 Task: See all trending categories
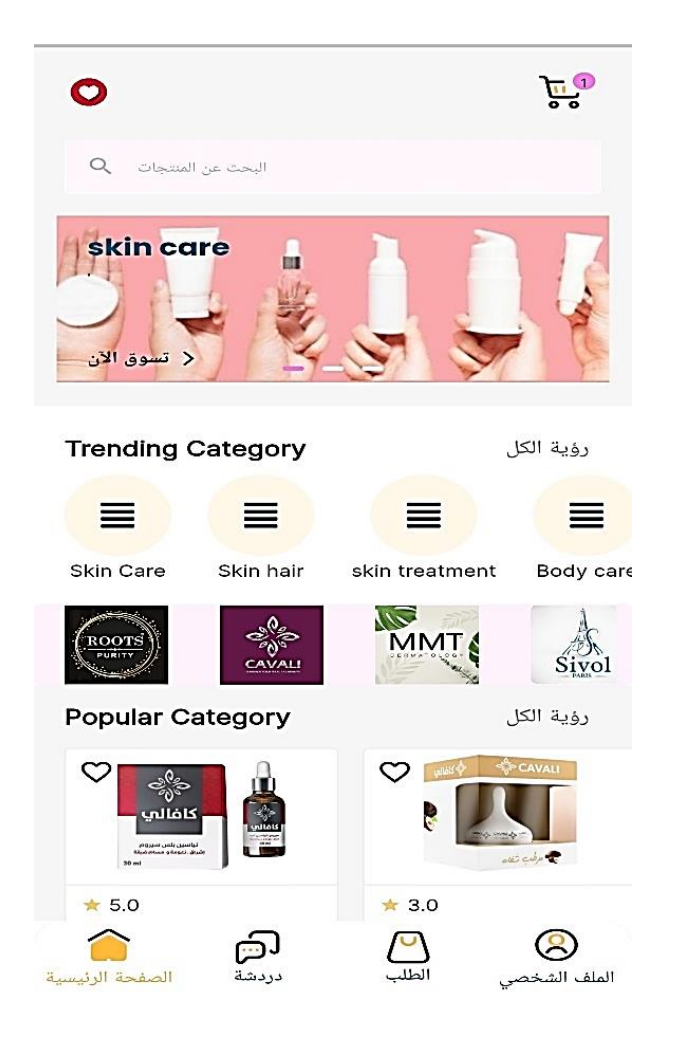coord(560,449)
